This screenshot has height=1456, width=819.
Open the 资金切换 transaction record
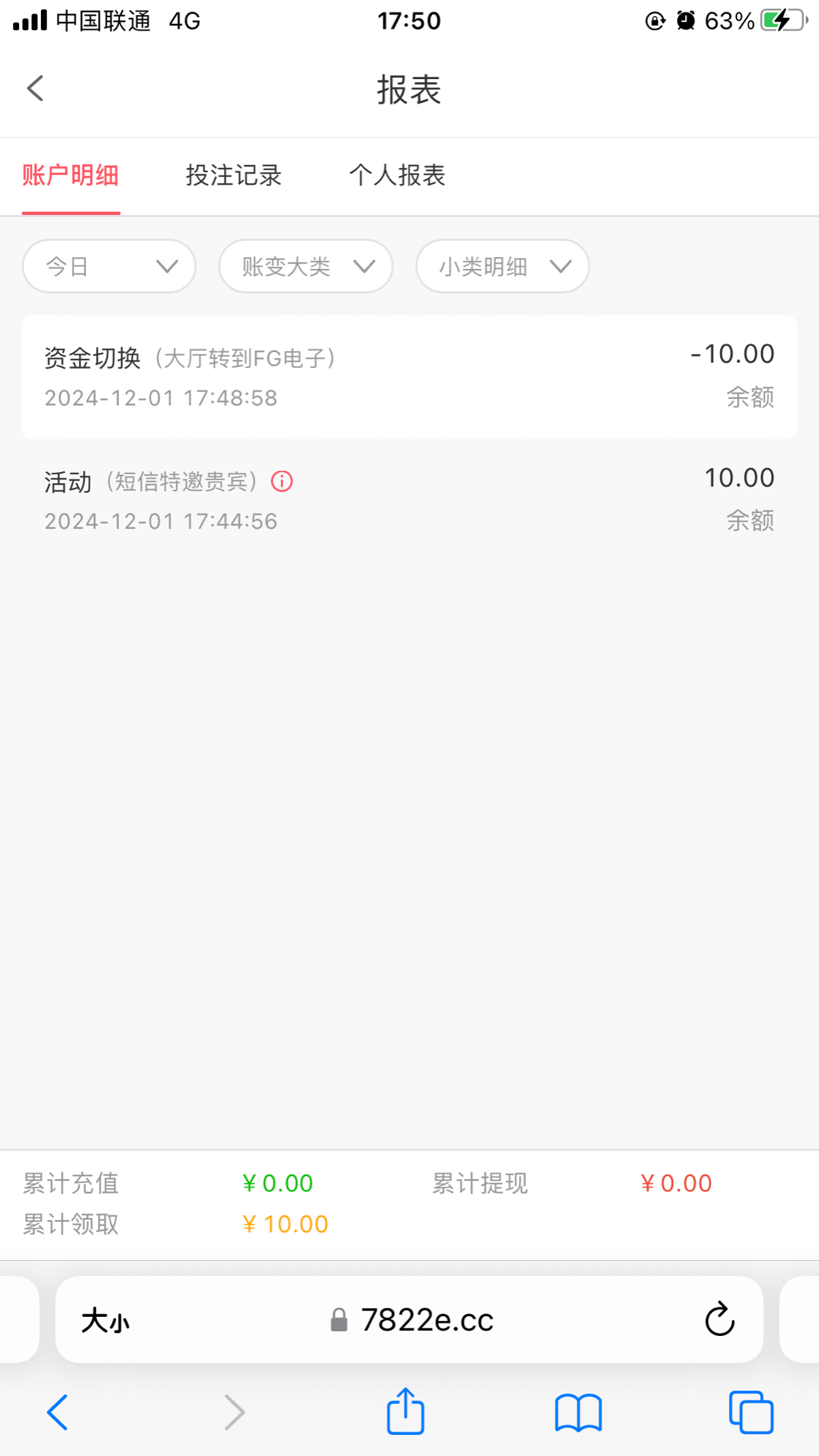coord(409,377)
